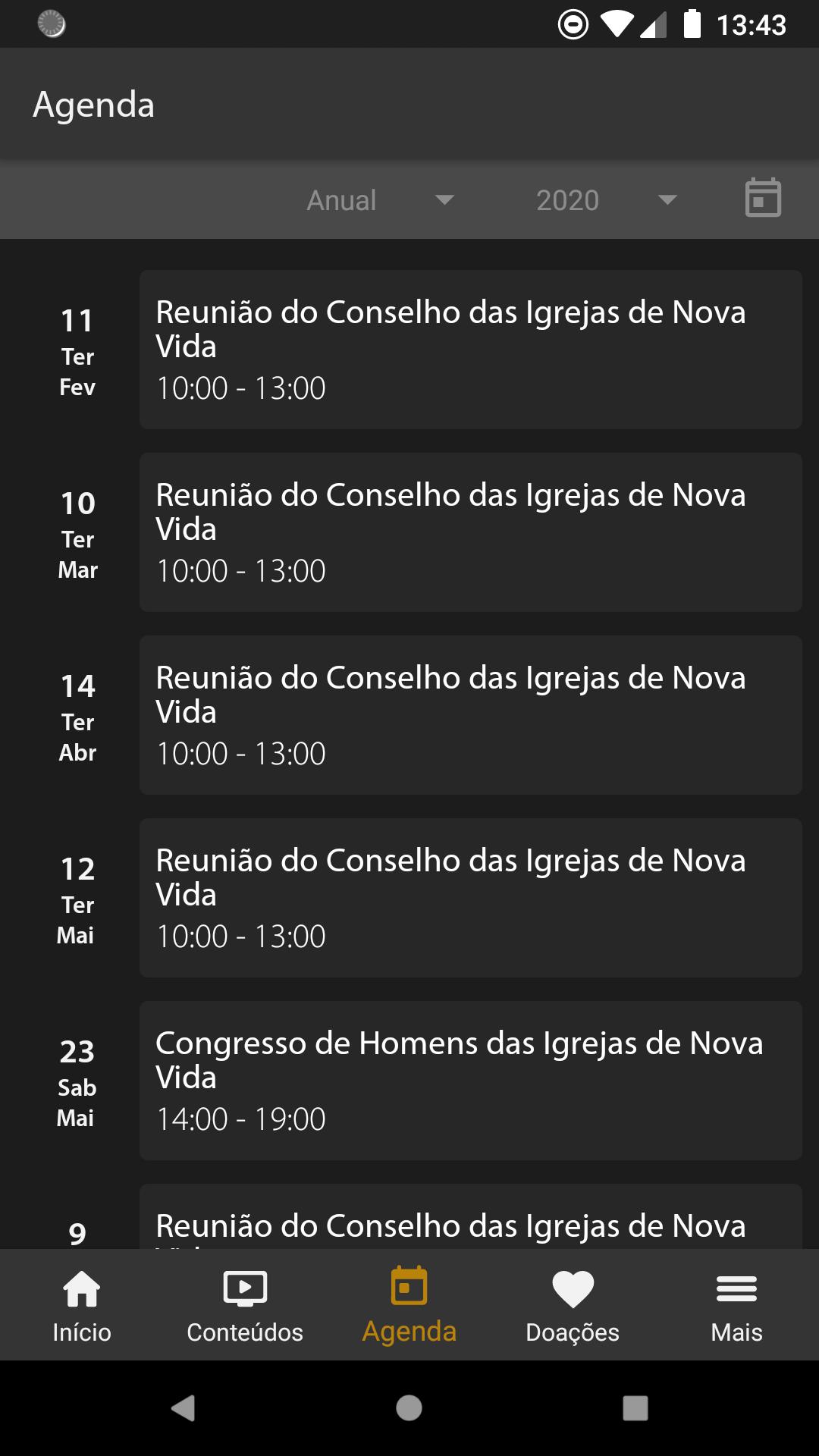Switch to the Conteúdos tab
Viewport: 819px width, 1456px height.
(x=246, y=1305)
